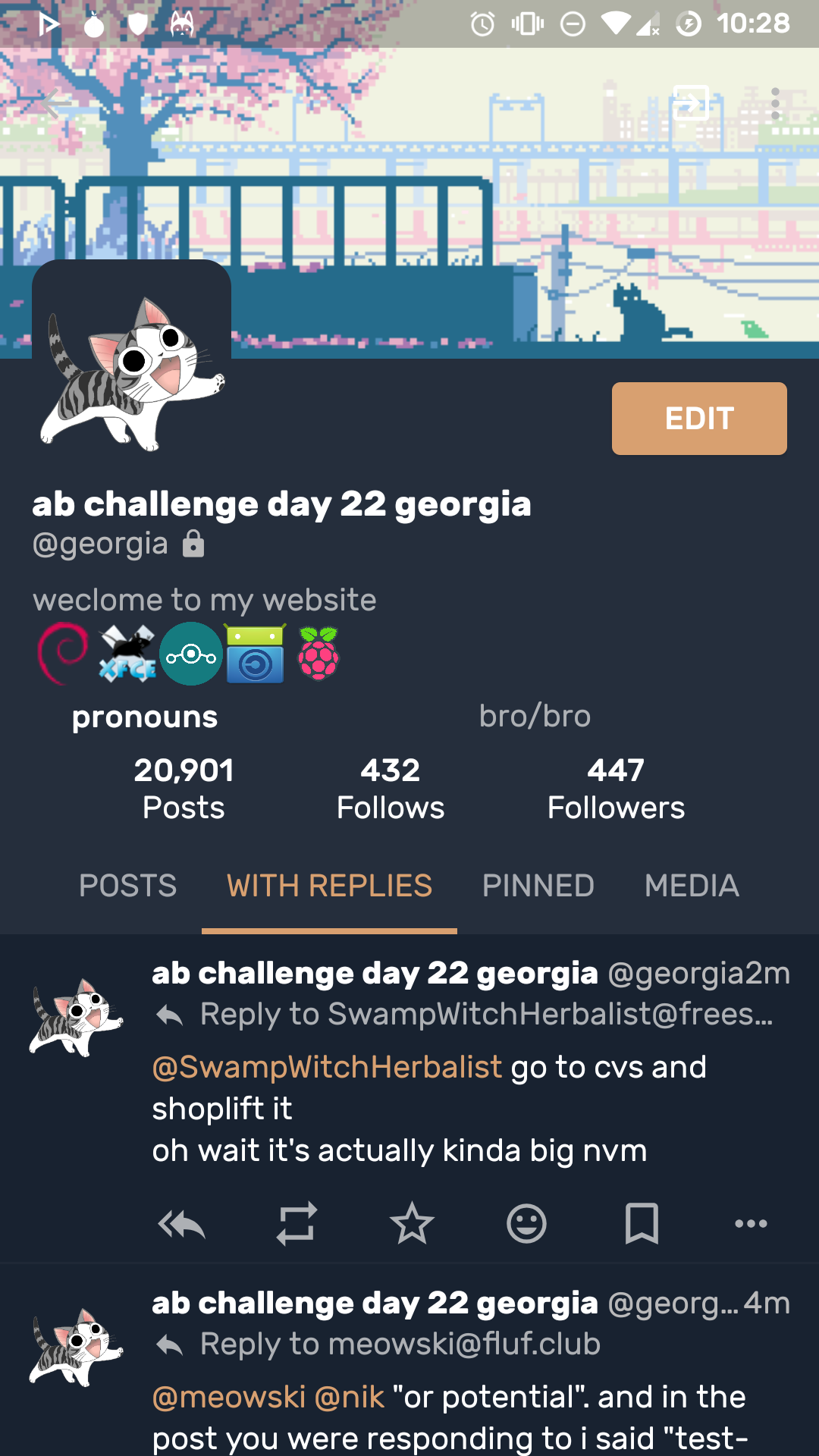
Task: Open the Media tab
Action: pos(691,886)
